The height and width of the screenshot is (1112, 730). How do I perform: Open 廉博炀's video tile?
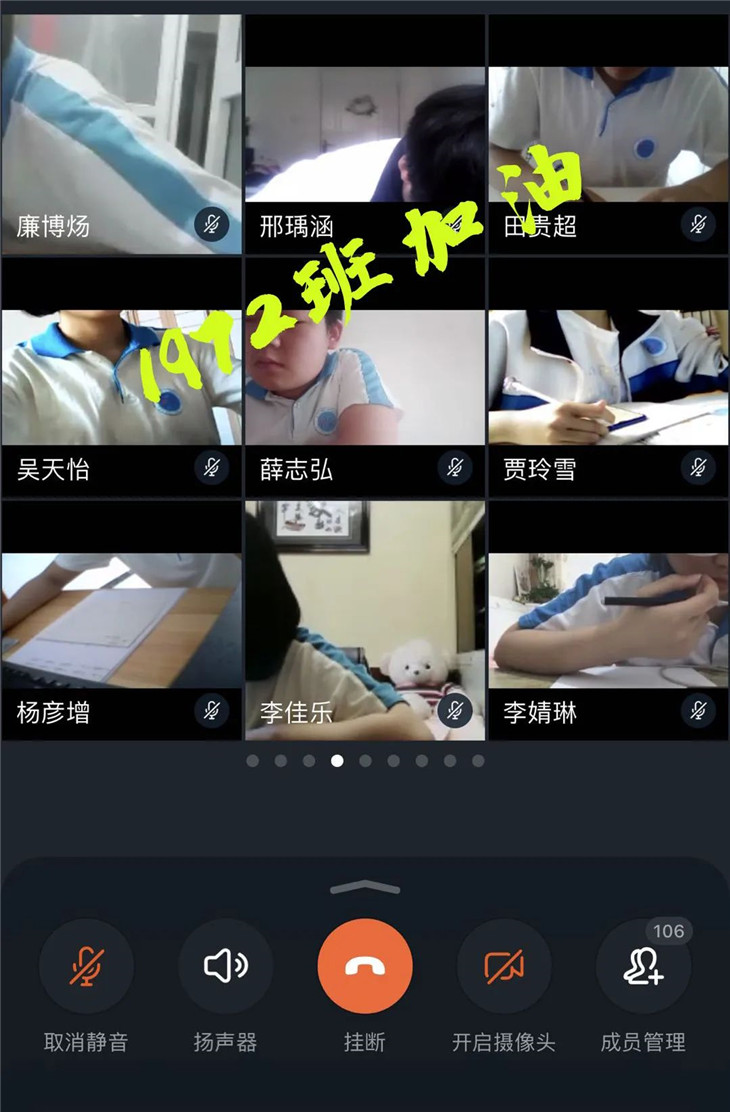click(121, 135)
